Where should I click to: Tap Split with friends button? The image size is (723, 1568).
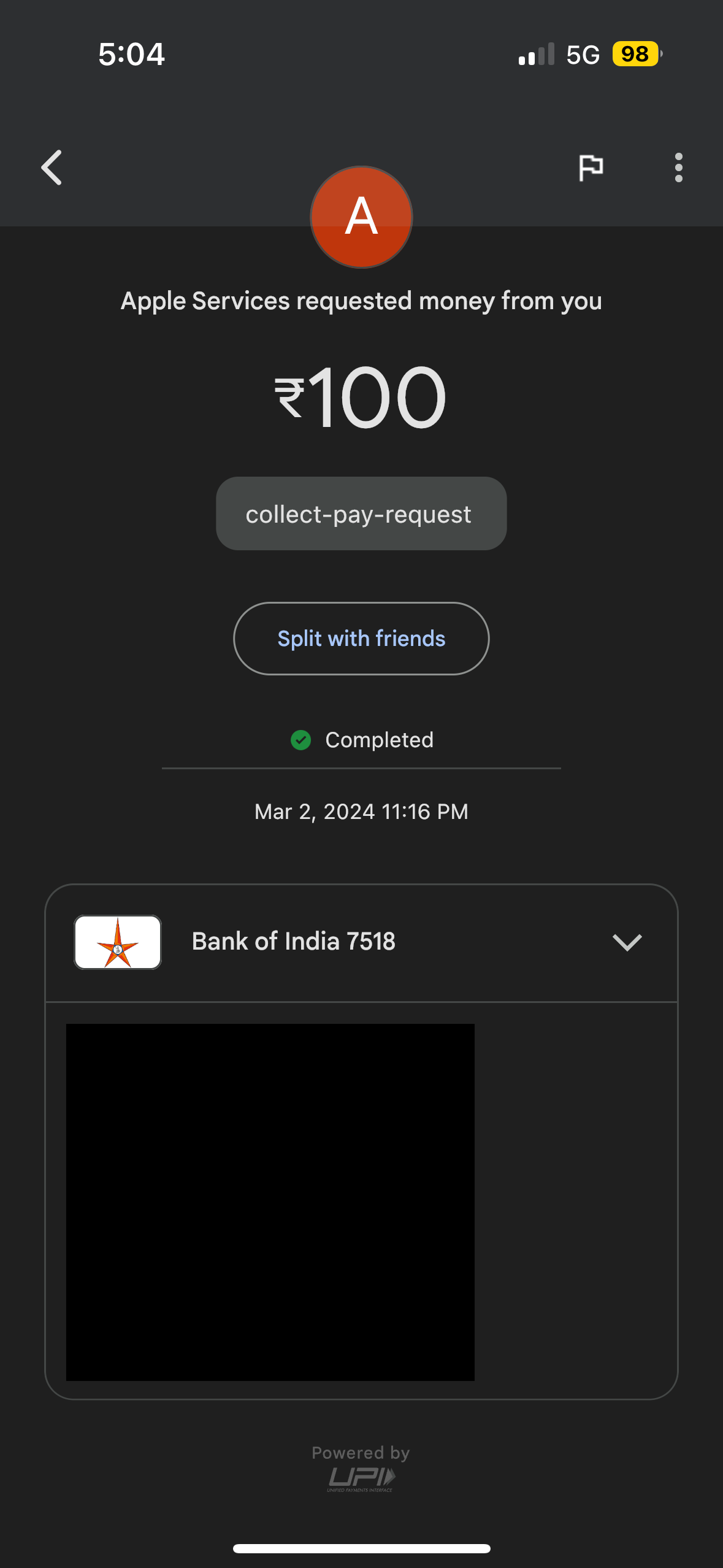361,639
